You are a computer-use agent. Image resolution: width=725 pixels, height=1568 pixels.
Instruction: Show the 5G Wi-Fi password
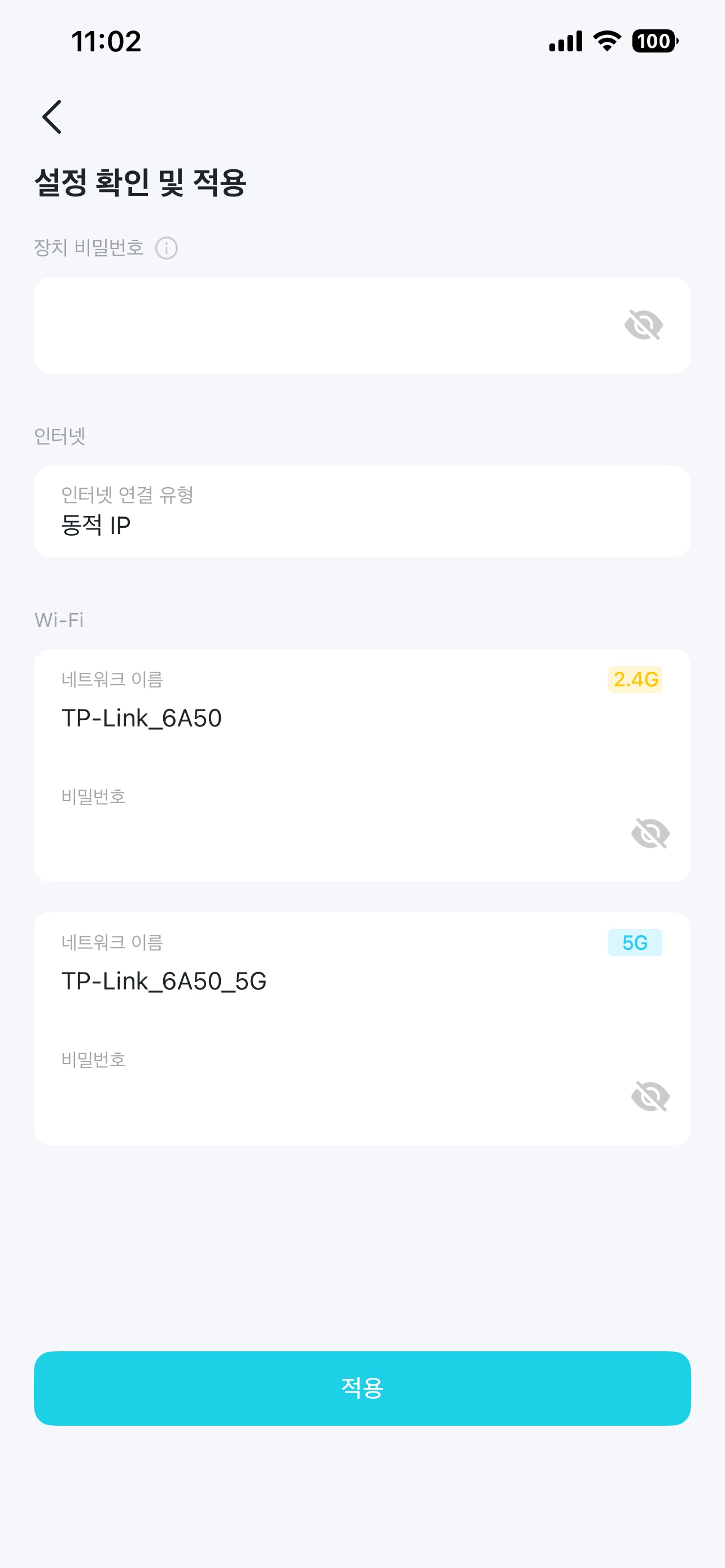(x=650, y=1096)
